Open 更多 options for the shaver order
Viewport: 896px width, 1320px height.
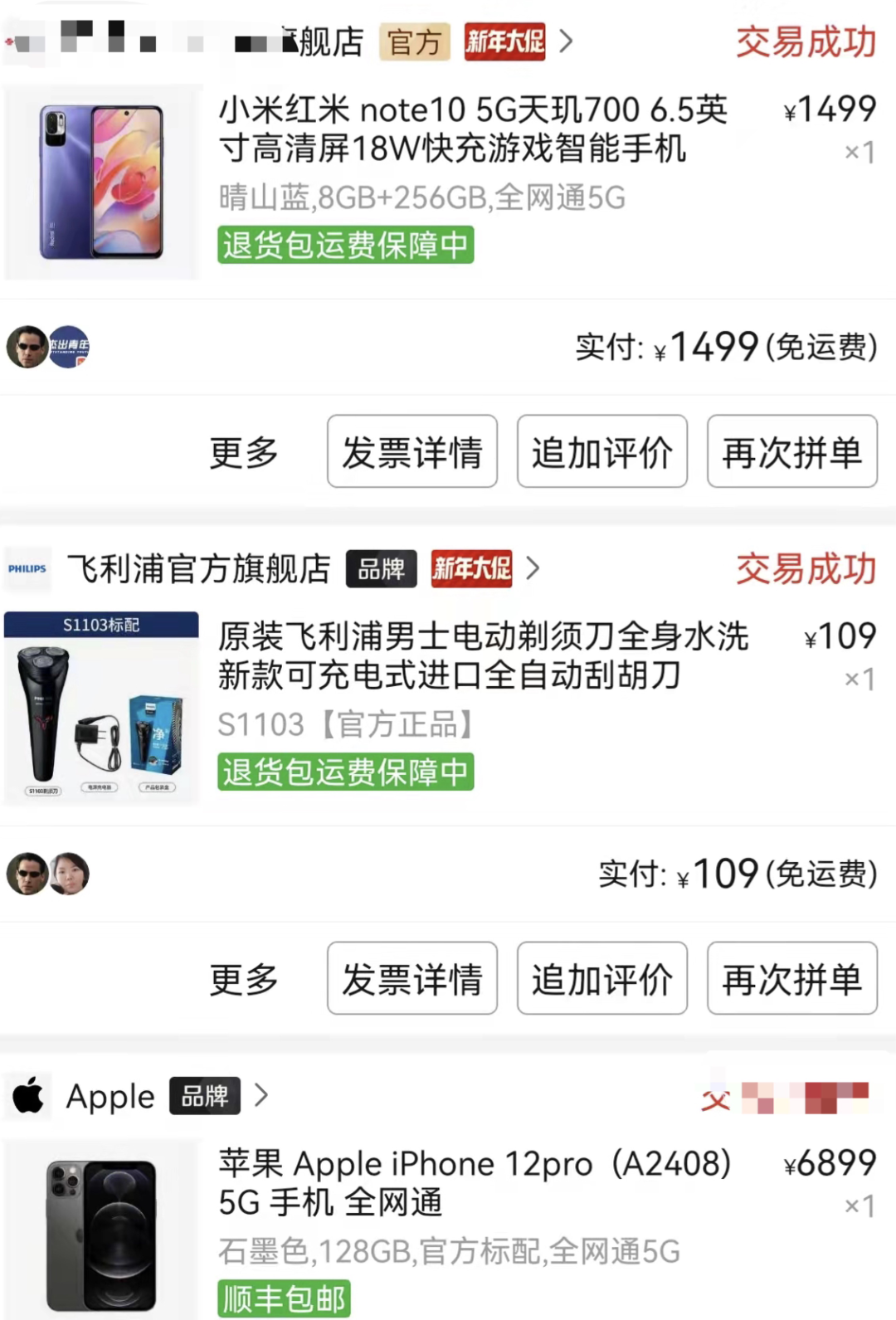(x=242, y=979)
